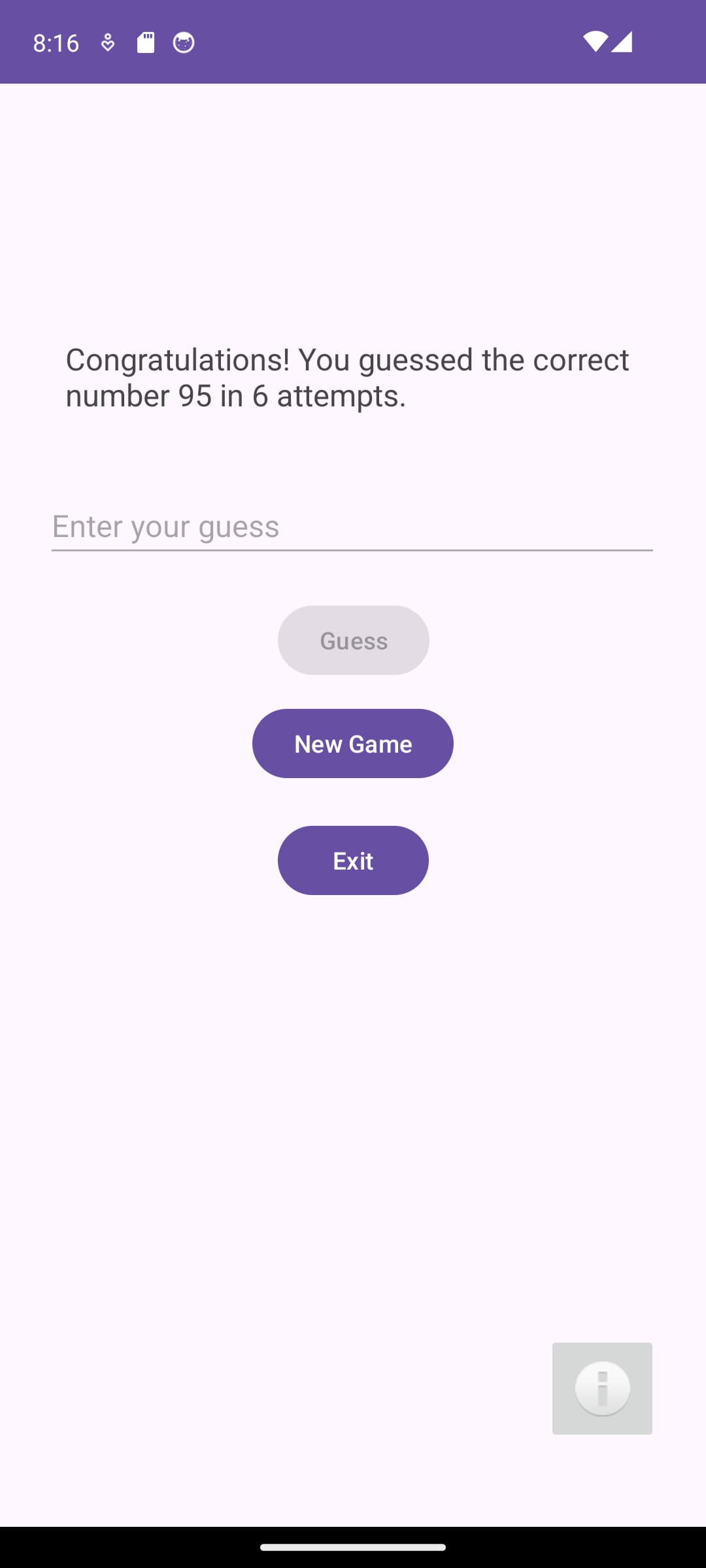The height and width of the screenshot is (1568, 706).
Task: Focus the Enter your guess field
Action: (352, 527)
